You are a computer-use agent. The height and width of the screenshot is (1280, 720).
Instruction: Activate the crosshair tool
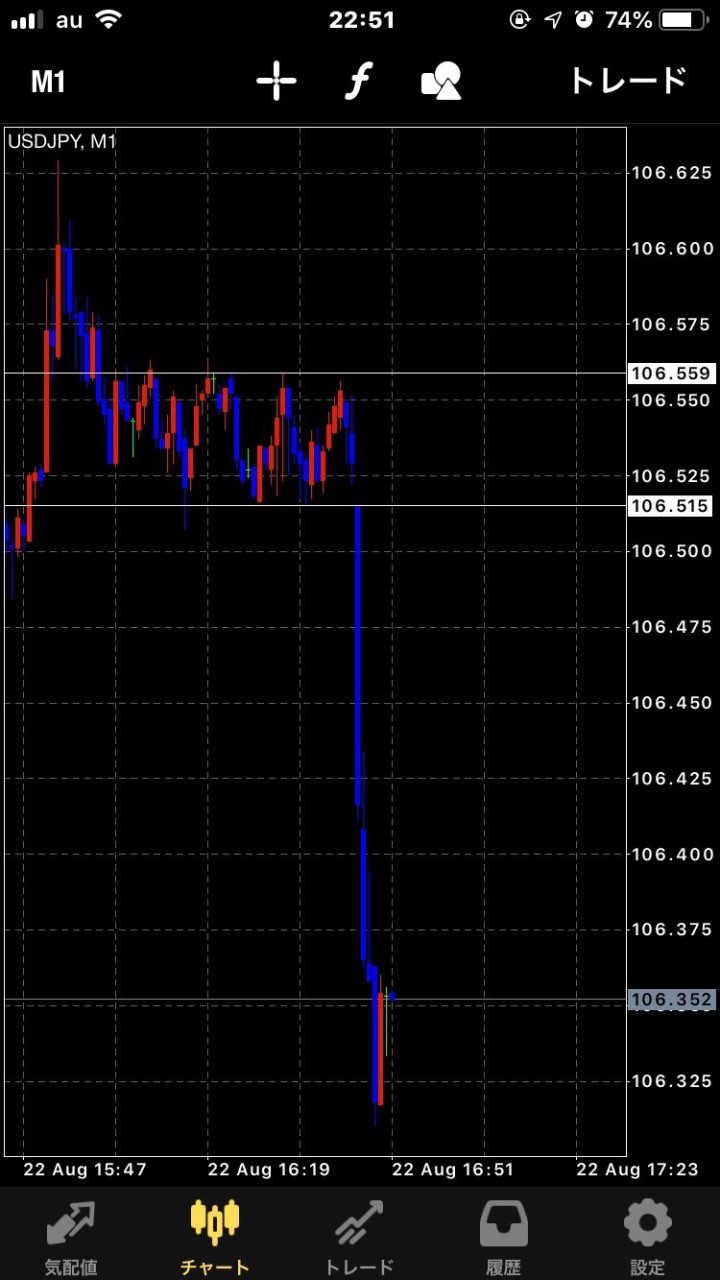(x=276, y=81)
